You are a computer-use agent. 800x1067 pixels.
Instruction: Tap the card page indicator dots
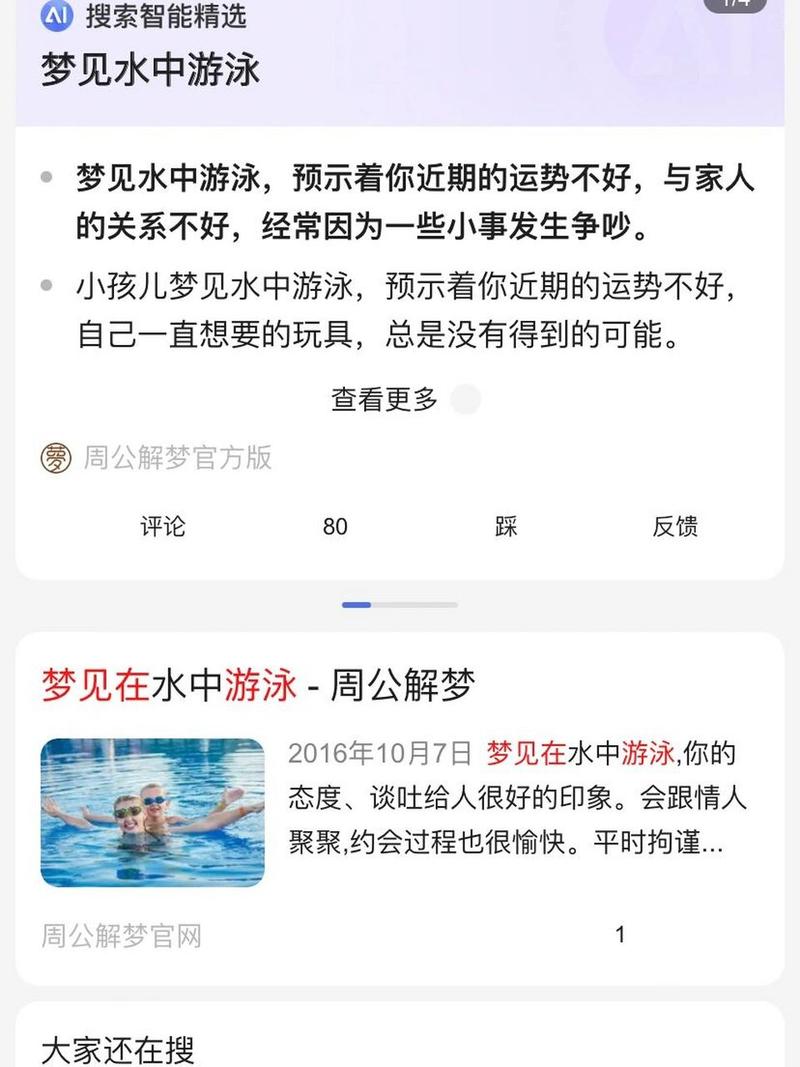(x=400, y=605)
